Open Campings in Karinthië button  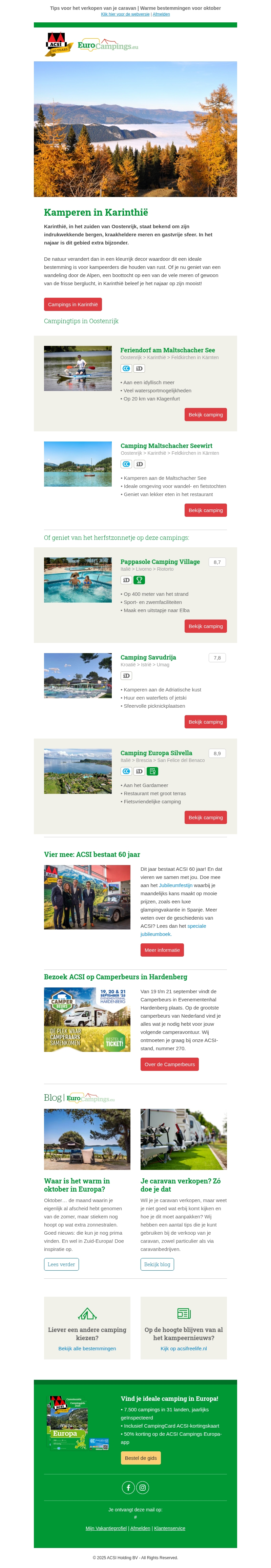[72, 305]
